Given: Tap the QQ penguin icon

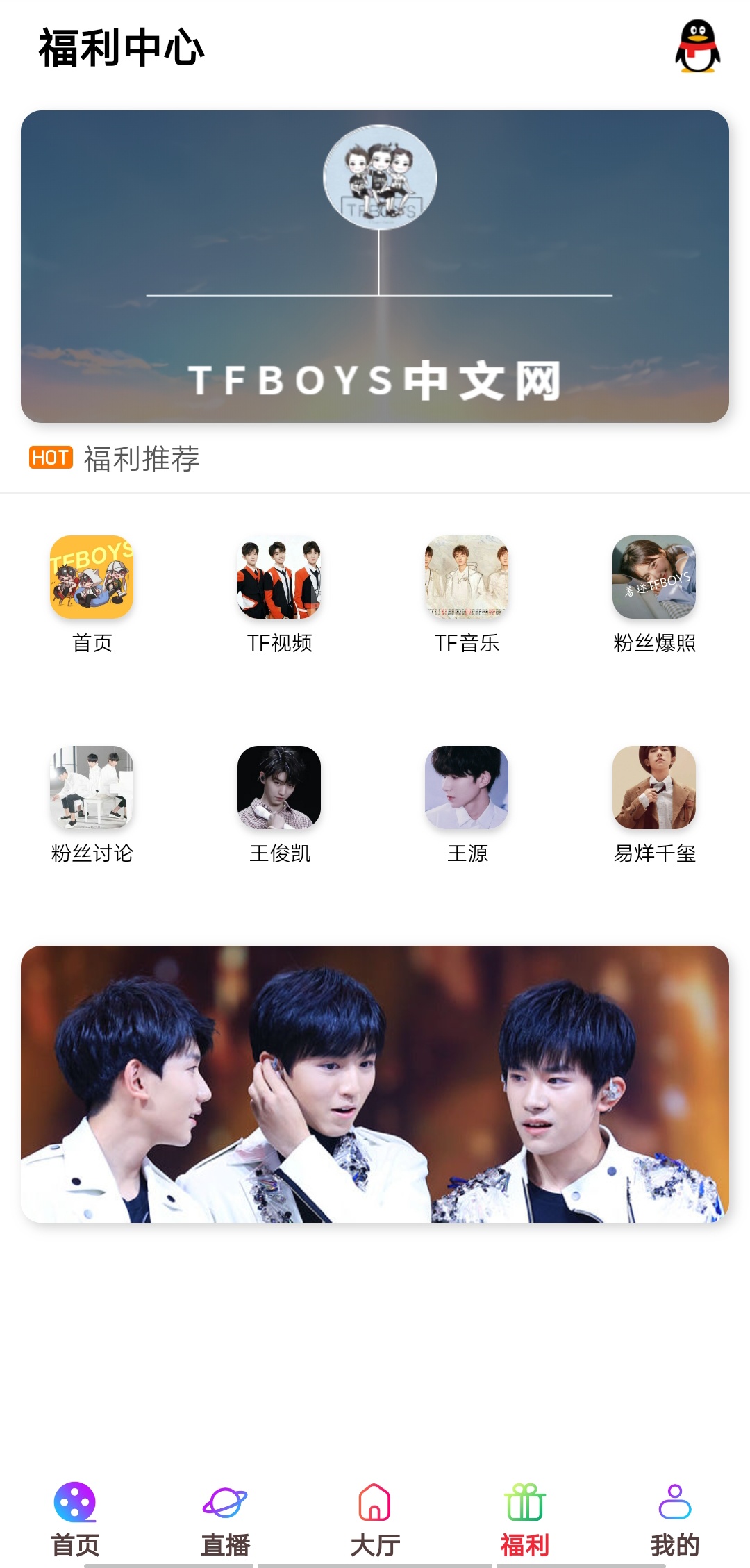Looking at the screenshot, I should coord(698,47).
